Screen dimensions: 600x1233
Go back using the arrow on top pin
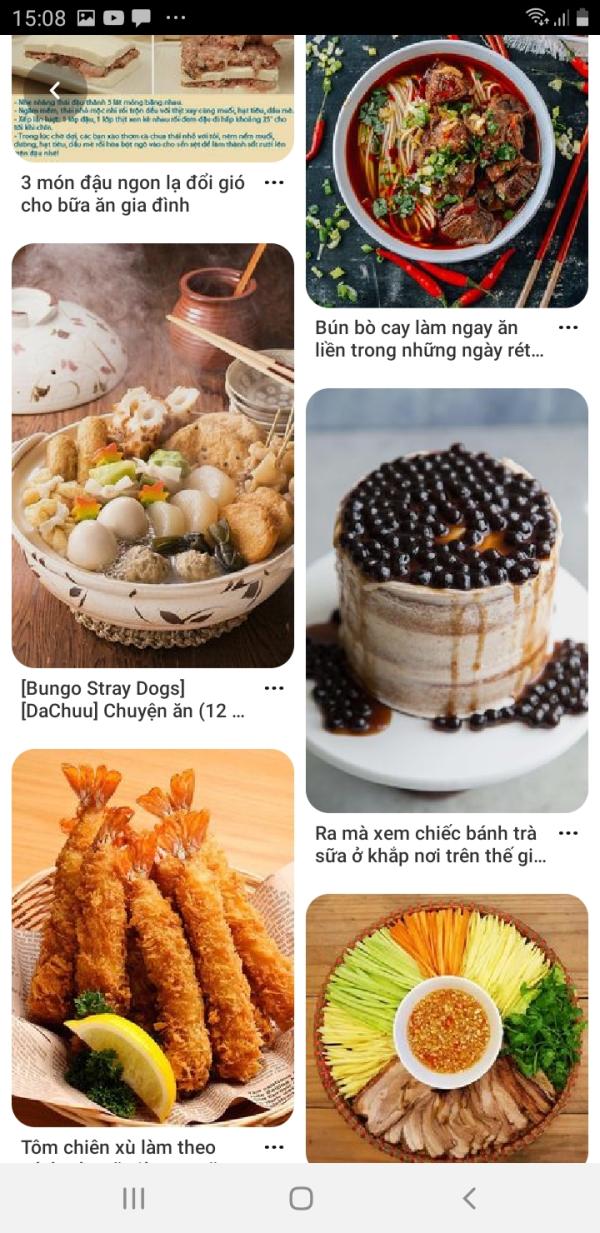coord(55,91)
